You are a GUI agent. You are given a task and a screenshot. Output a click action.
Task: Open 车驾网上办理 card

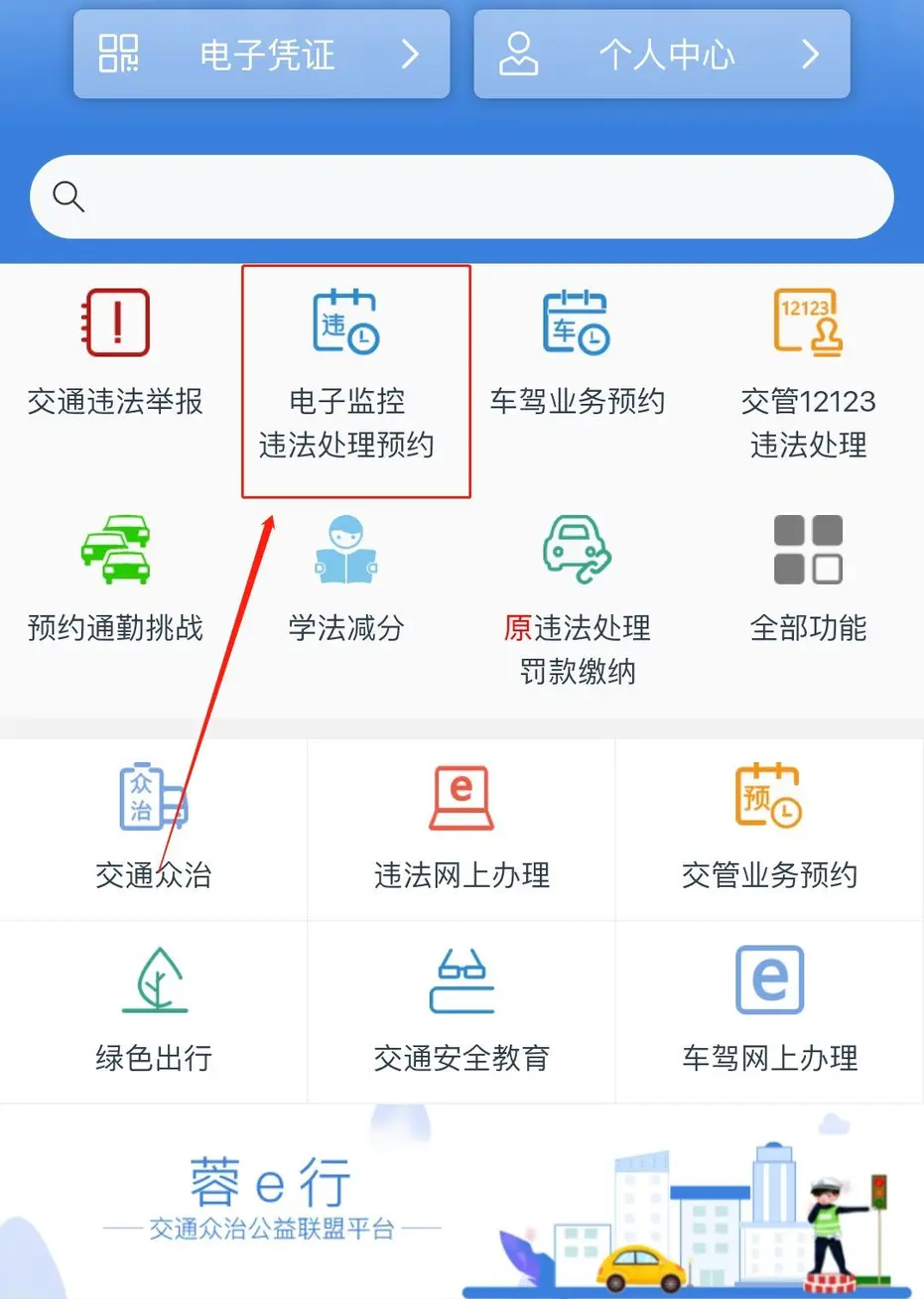(769, 1010)
